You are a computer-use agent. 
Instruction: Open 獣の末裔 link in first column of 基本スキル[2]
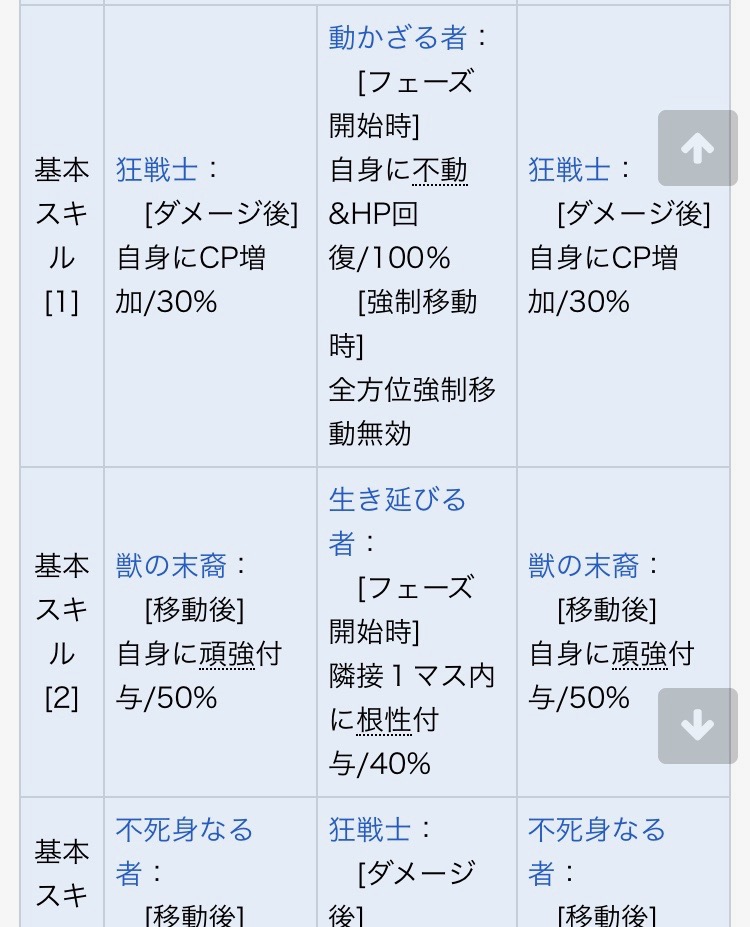tap(170, 566)
